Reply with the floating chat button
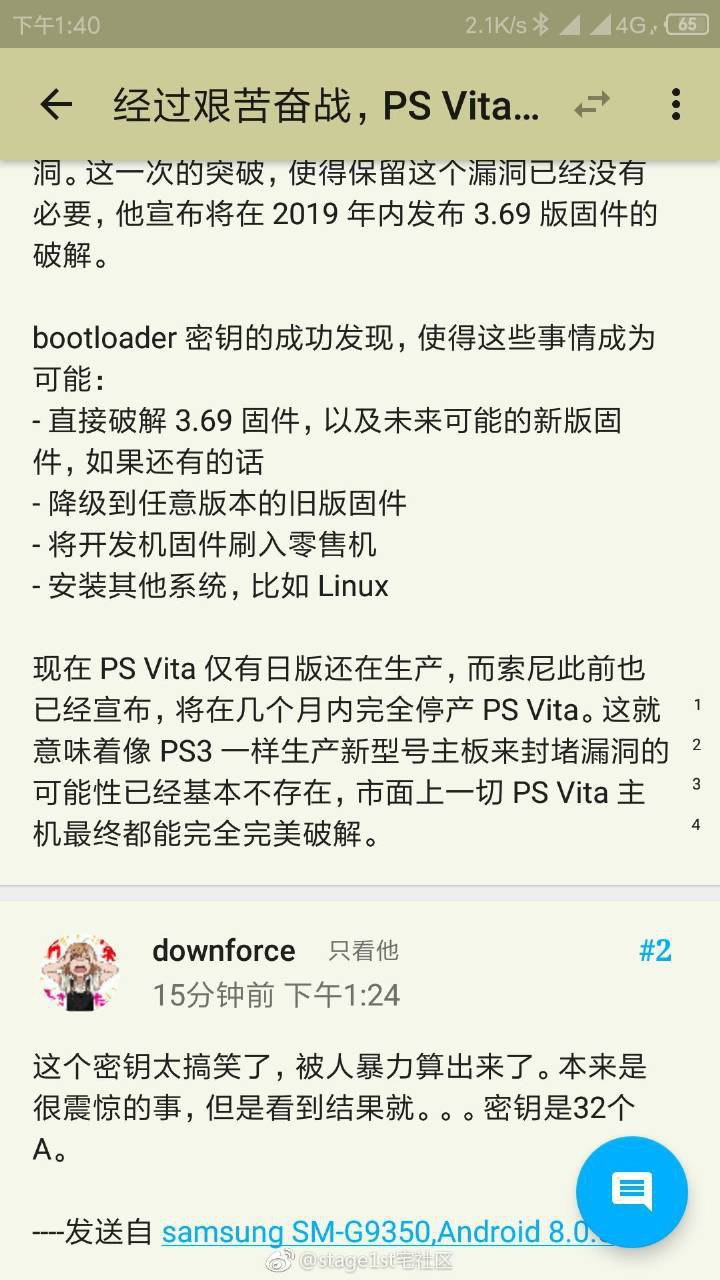Viewport: 720px width, 1280px height. point(631,1191)
